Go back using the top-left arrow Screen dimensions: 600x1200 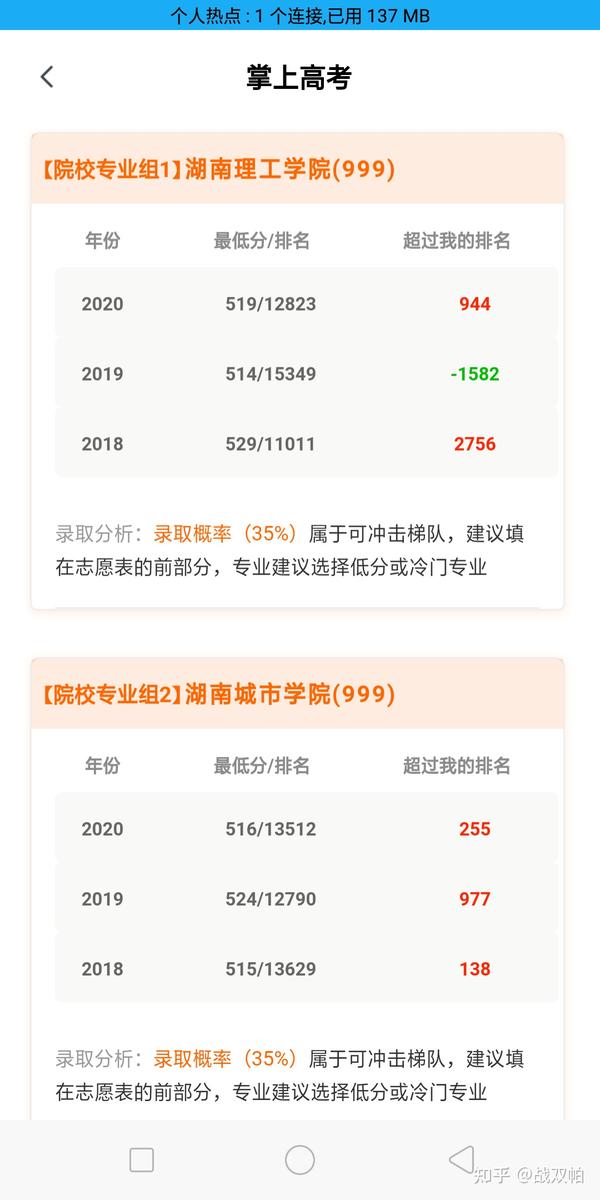pyautogui.click(x=46, y=77)
